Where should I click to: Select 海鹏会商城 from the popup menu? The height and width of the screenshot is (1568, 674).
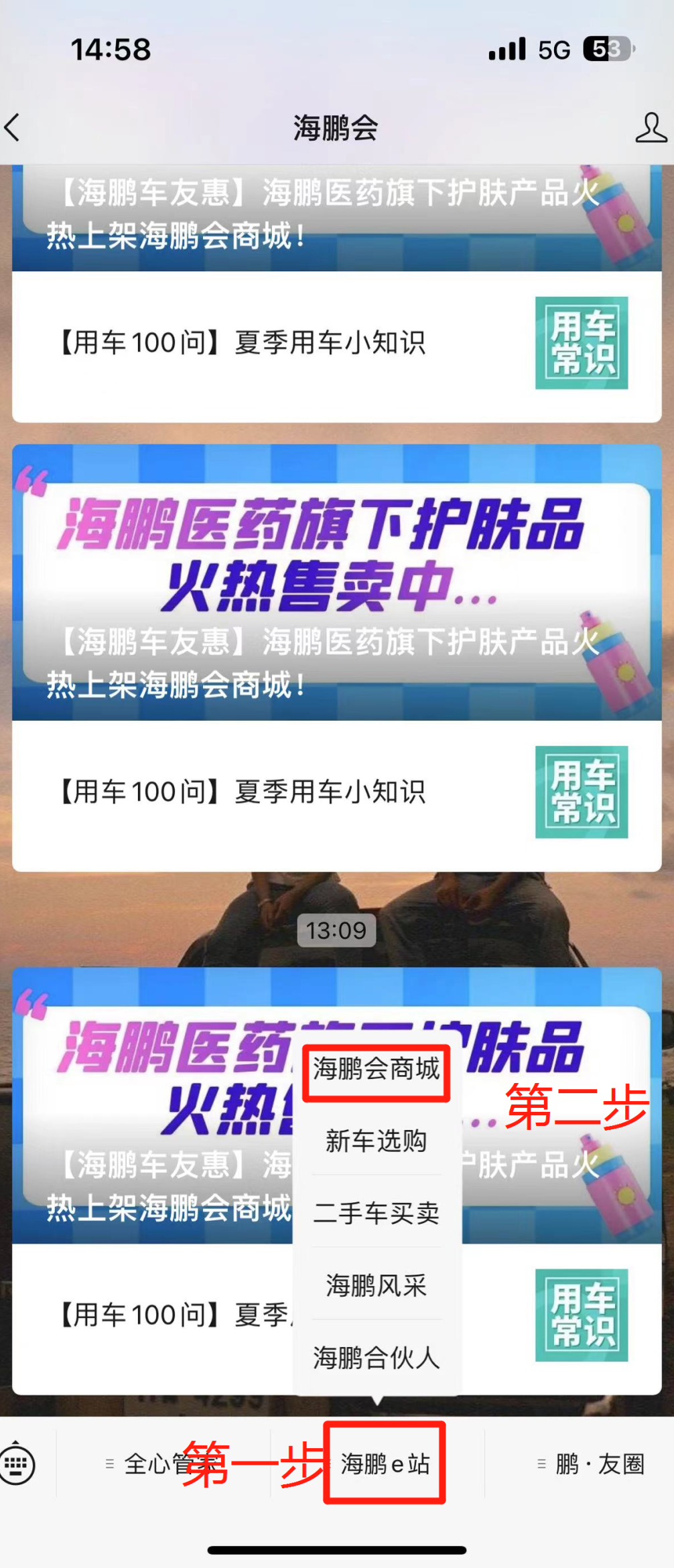click(x=376, y=1069)
